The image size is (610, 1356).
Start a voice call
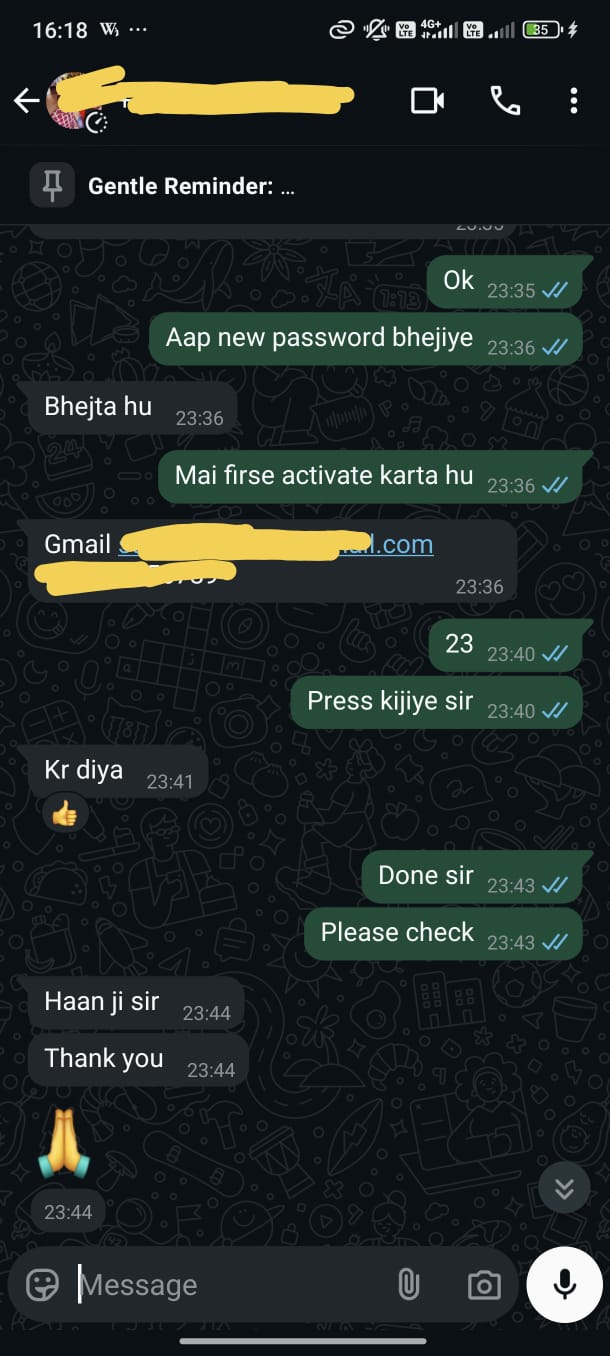tap(505, 100)
